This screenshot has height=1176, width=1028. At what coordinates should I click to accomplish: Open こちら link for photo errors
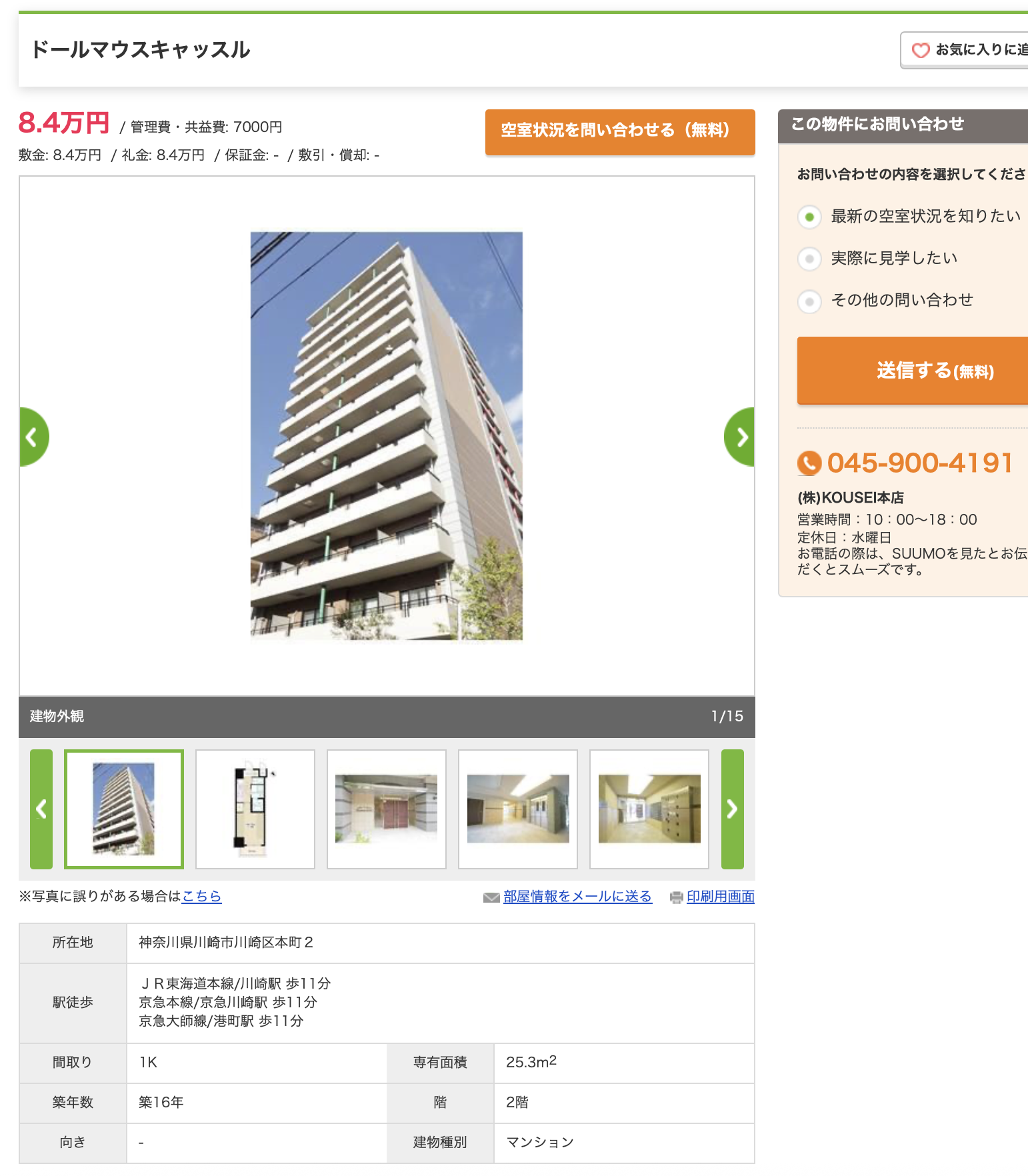tap(201, 896)
